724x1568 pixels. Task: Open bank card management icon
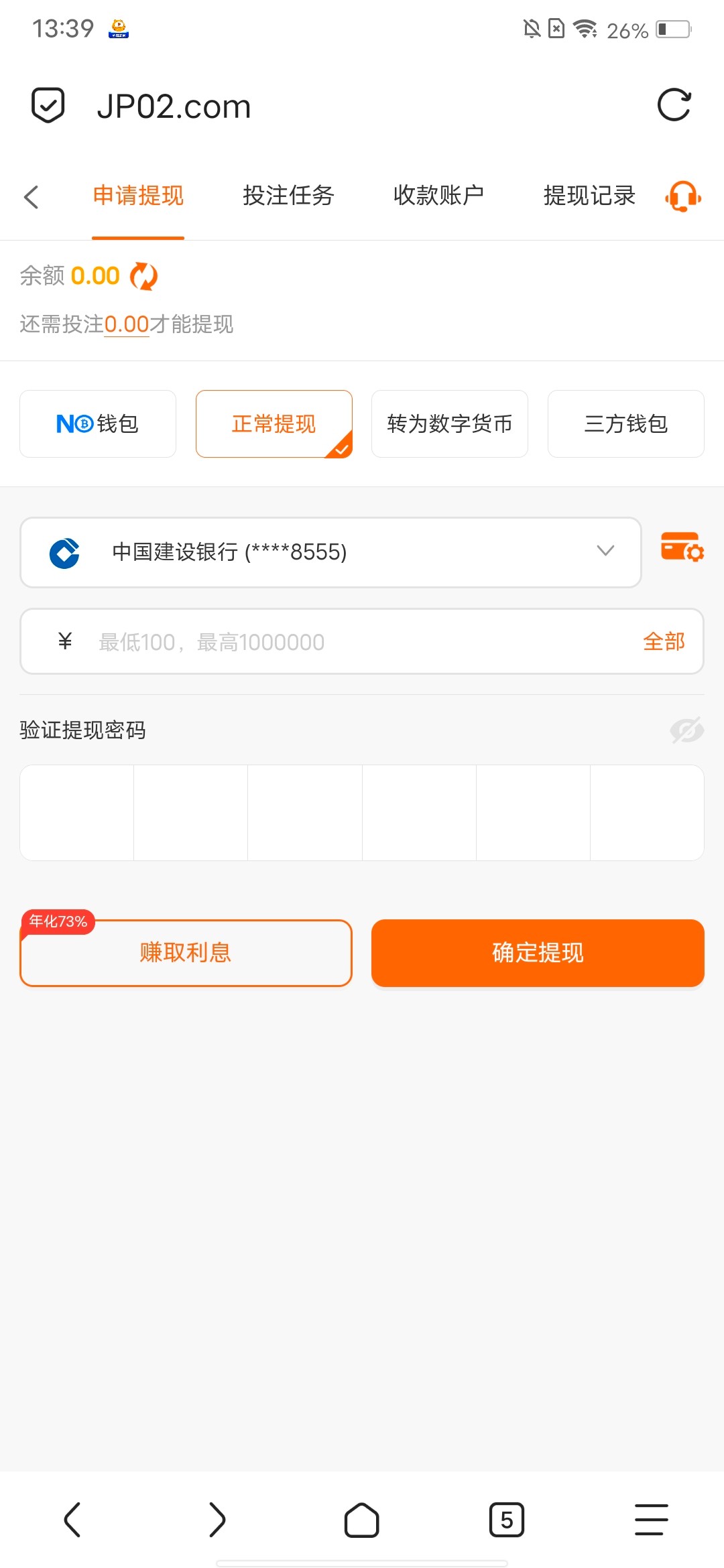[682, 547]
